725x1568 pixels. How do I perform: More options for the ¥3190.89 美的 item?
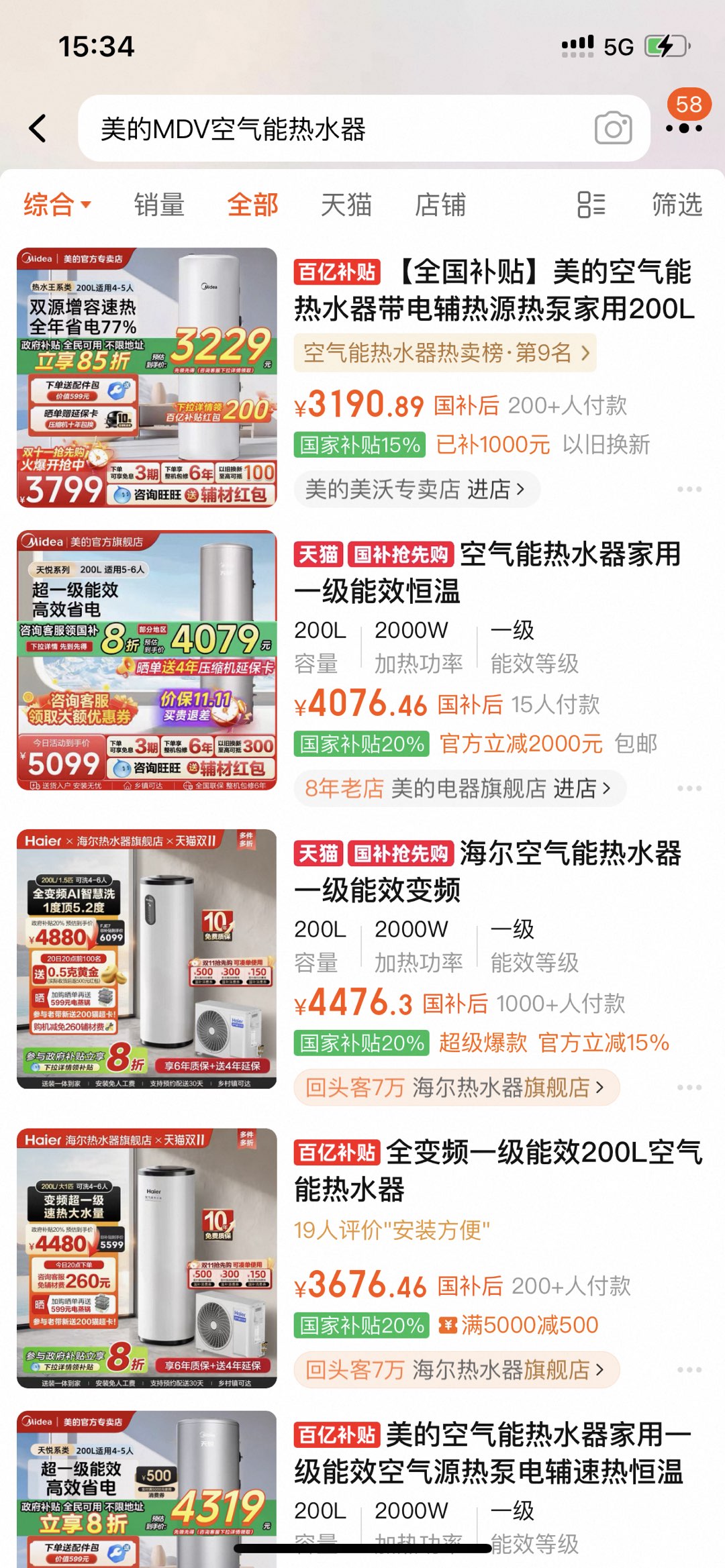689,490
